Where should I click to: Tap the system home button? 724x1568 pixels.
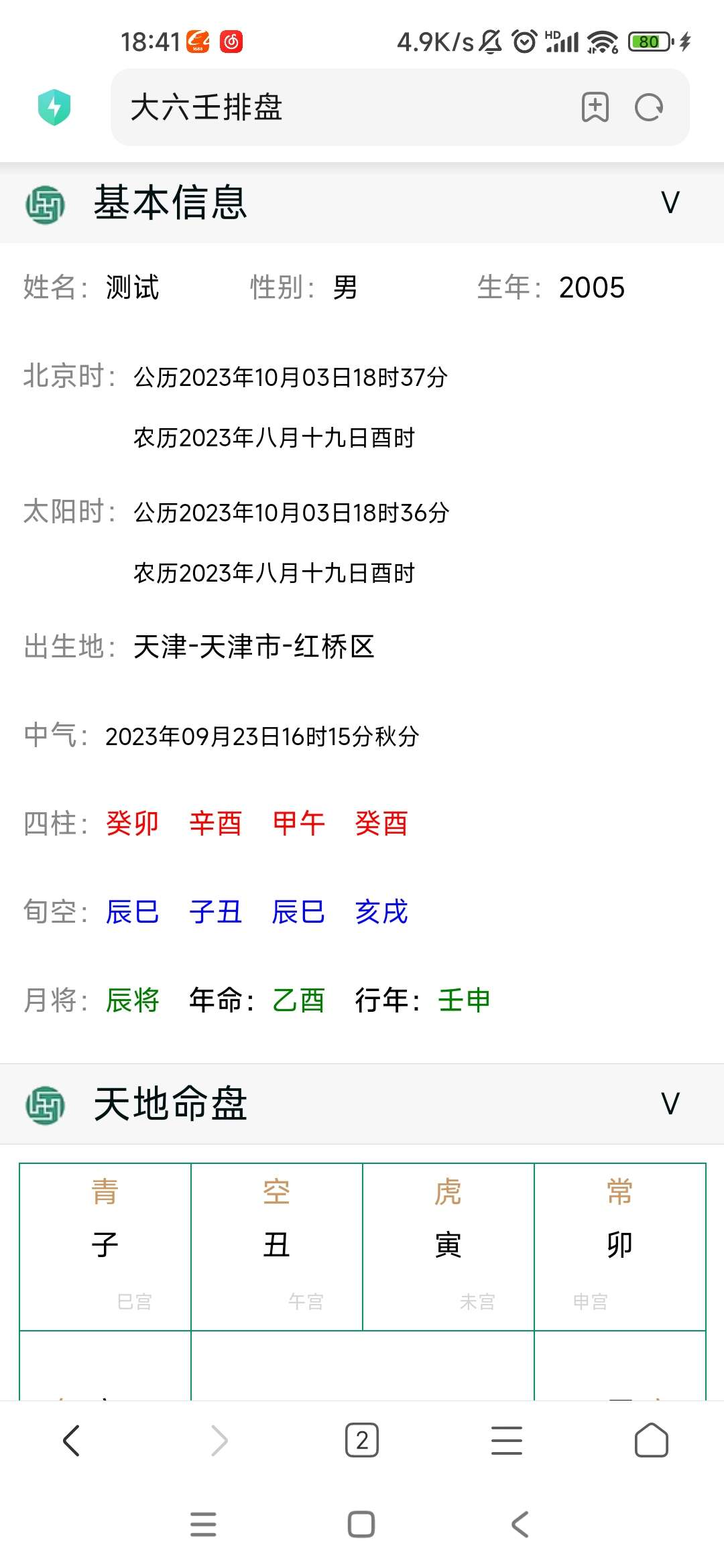(x=361, y=1524)
